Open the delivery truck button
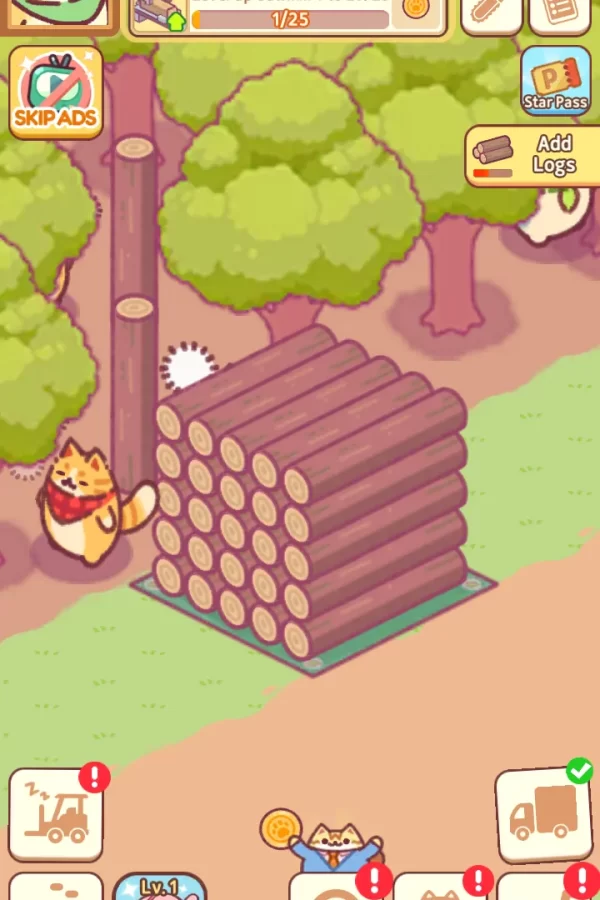Viewport: 600px width, 900px height. pyautogui.click(x=543, y=814)
